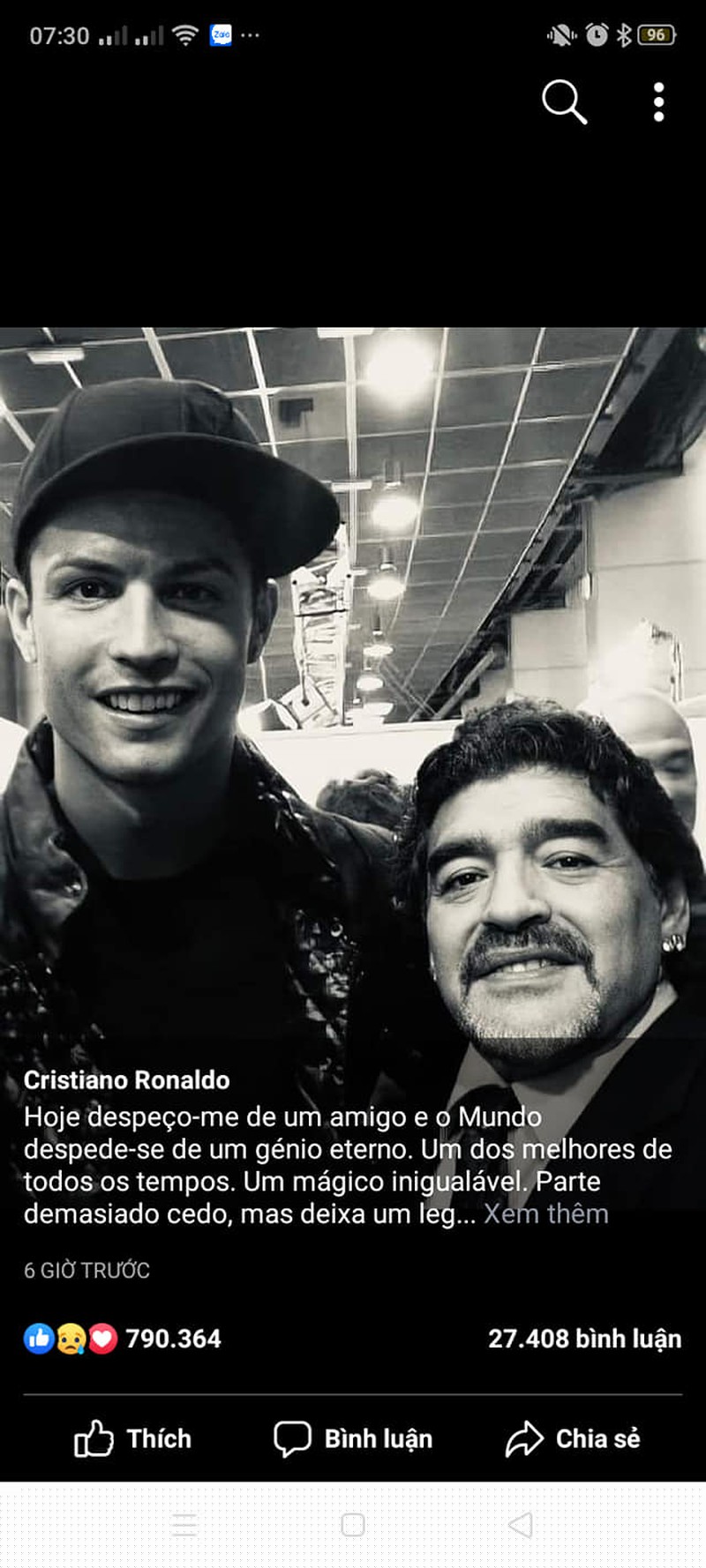Share the post via Chia sẻ

pos(573,1438)
